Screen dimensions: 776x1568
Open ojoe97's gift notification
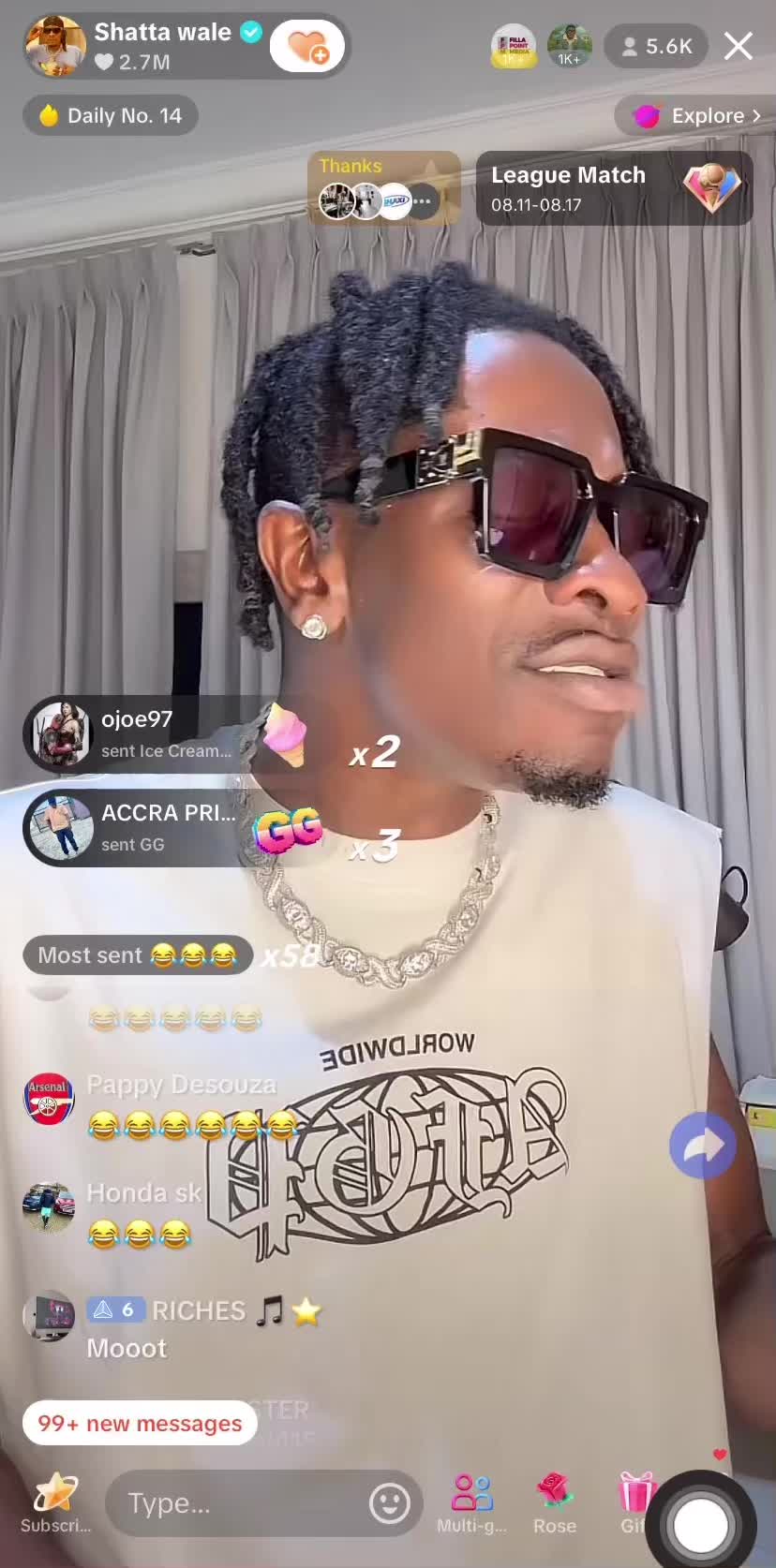tap(141, 733)
